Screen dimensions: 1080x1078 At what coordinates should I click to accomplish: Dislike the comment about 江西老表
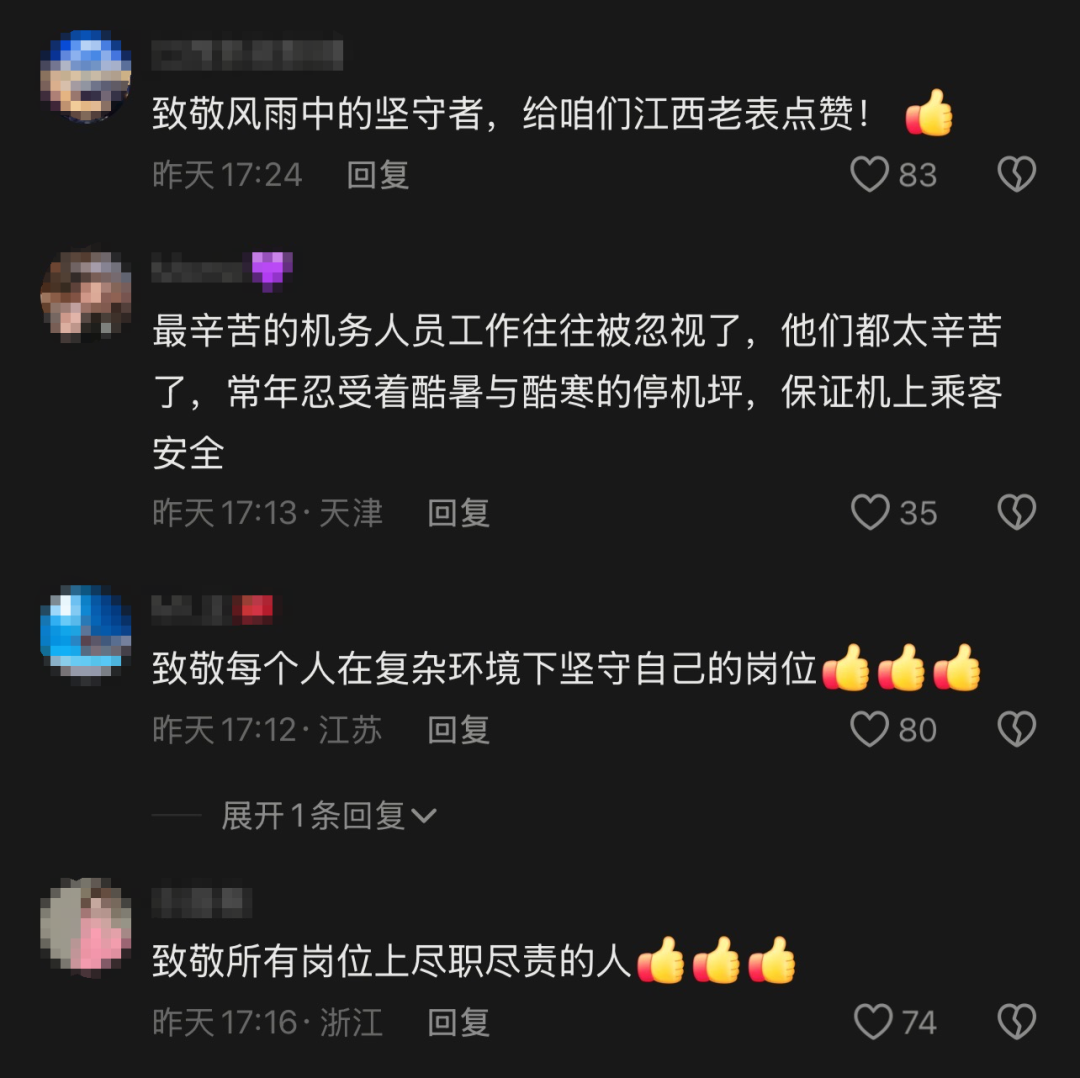(x=1017, y=175)
